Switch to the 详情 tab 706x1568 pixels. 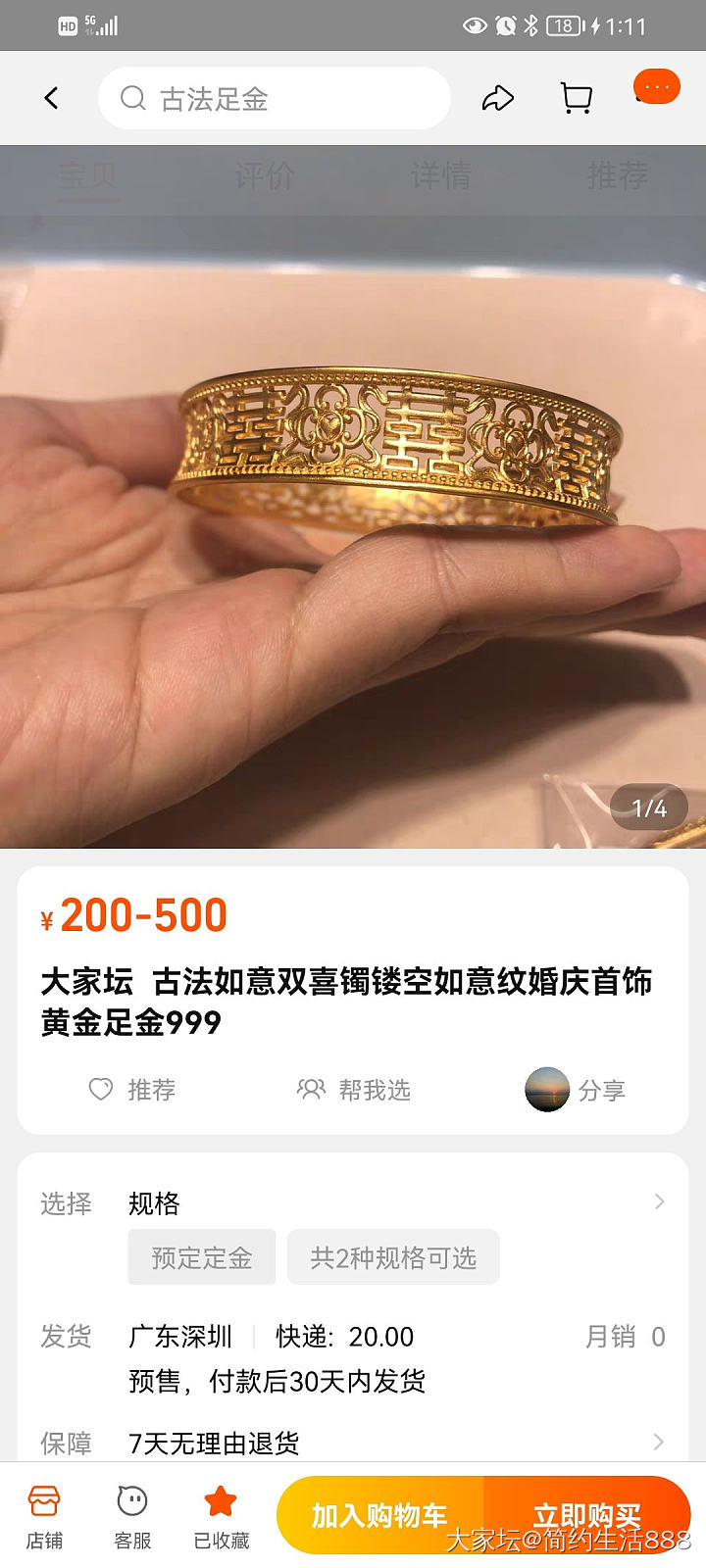tap(440, 176)
